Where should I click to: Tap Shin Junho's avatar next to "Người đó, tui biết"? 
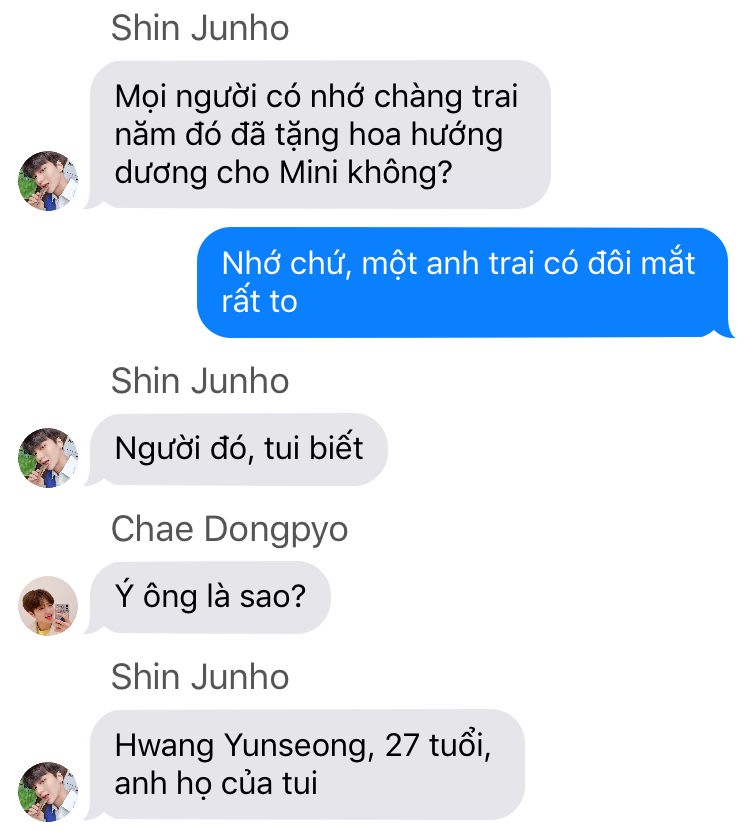[x=48, y=457]
